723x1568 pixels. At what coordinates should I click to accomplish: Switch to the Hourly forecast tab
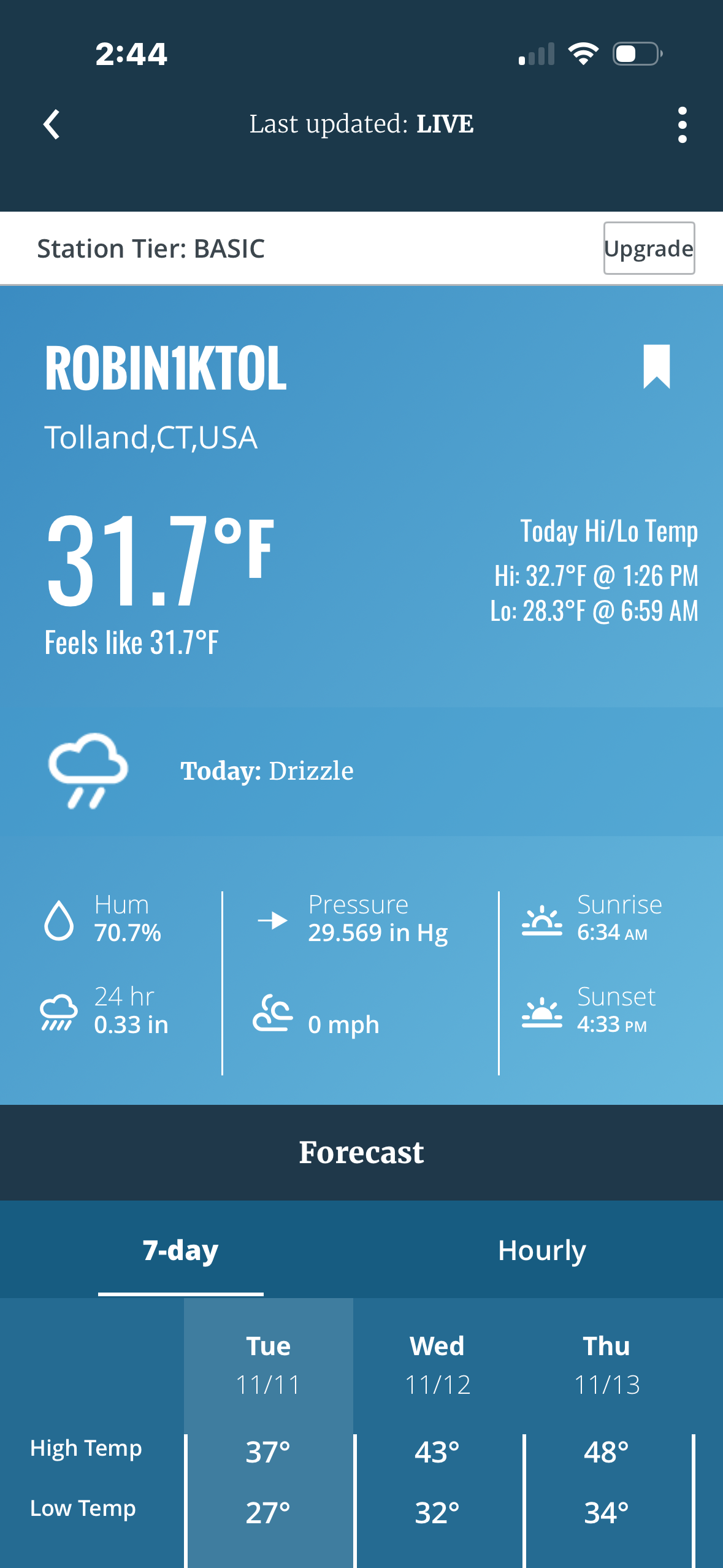tap(541, 1250)
